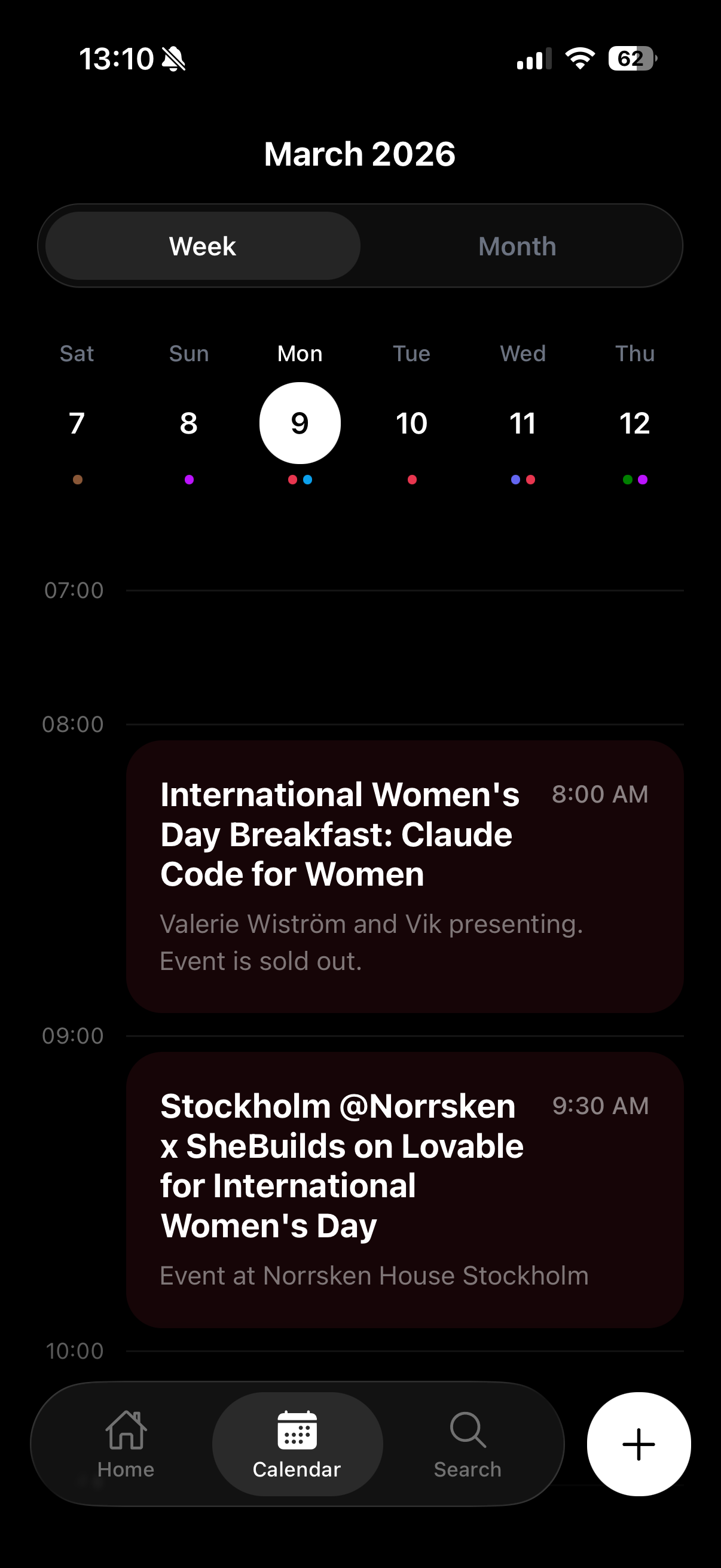The height and width of the screenshot is (1568, 721).
Task: Go to the Home tab
Action: pos(126,1444)
